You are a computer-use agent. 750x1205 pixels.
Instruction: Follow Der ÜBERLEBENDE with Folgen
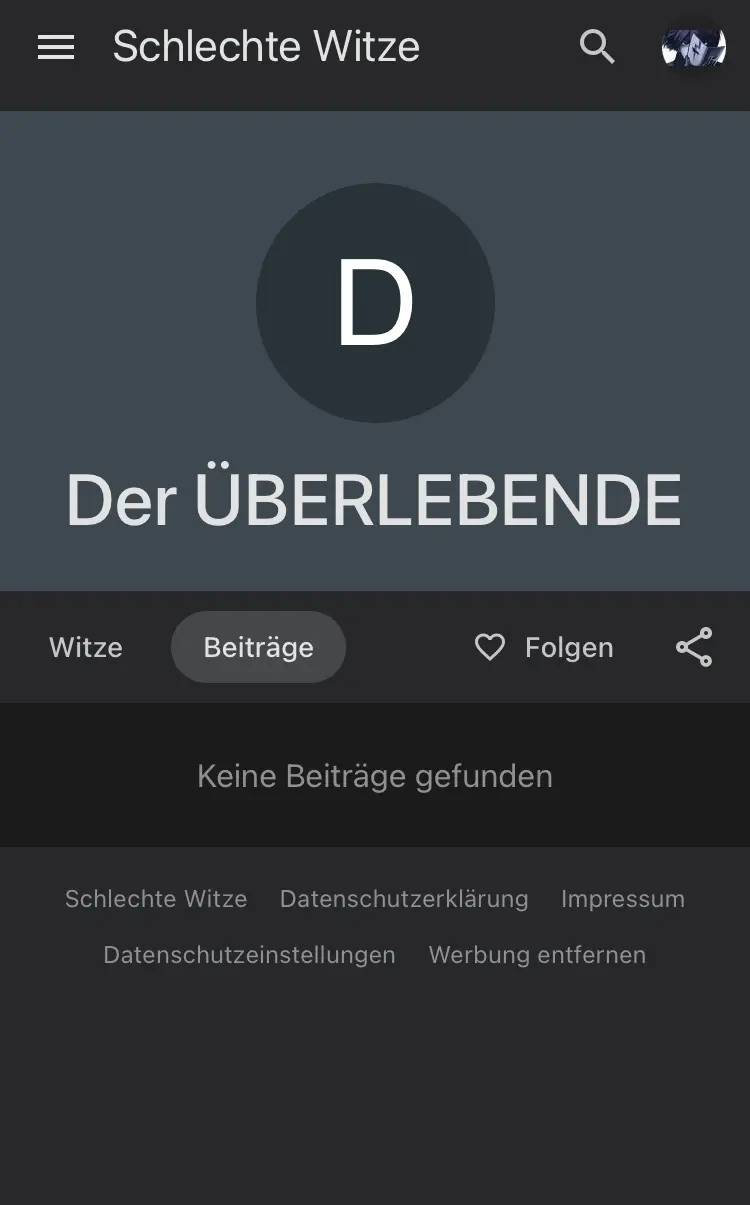544,647
